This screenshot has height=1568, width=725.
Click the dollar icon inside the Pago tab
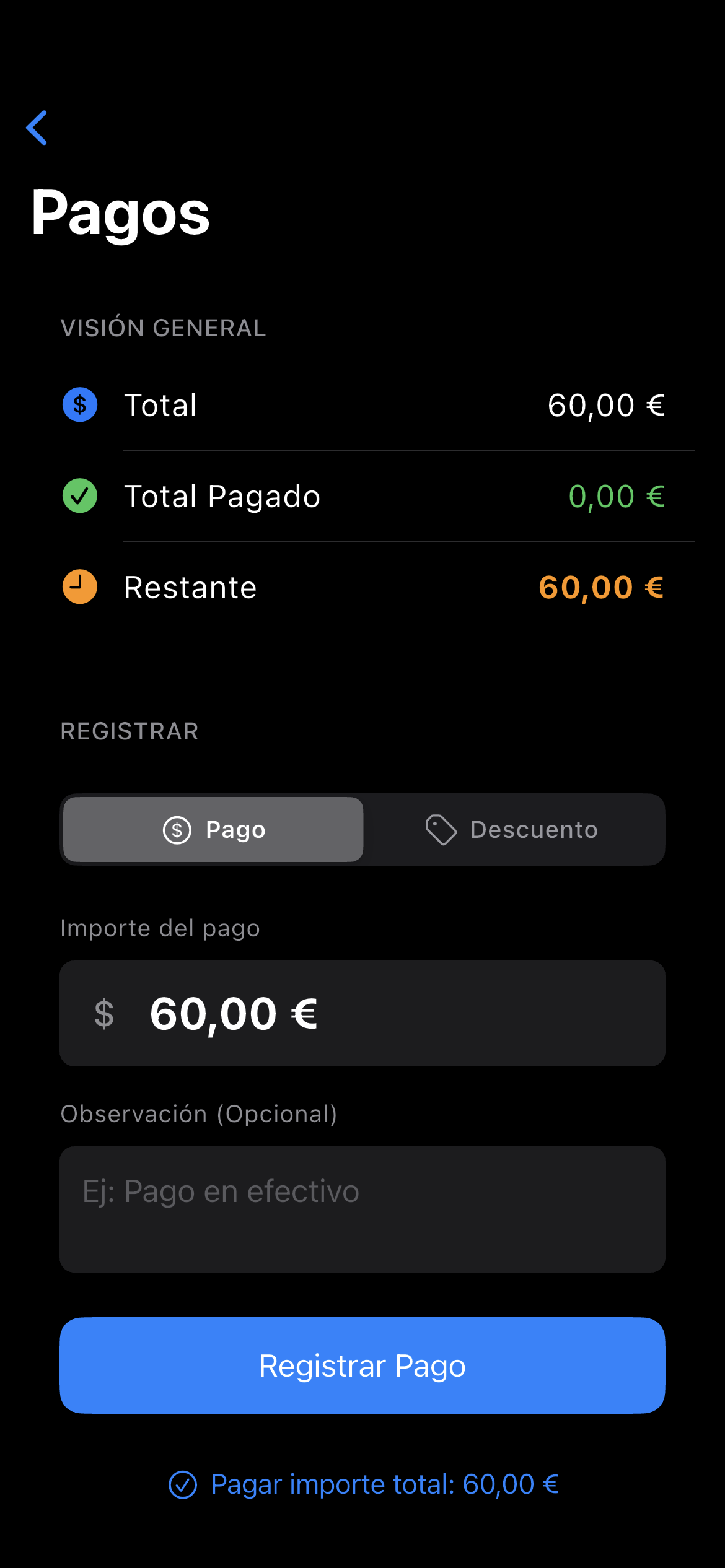pos(177,829)
